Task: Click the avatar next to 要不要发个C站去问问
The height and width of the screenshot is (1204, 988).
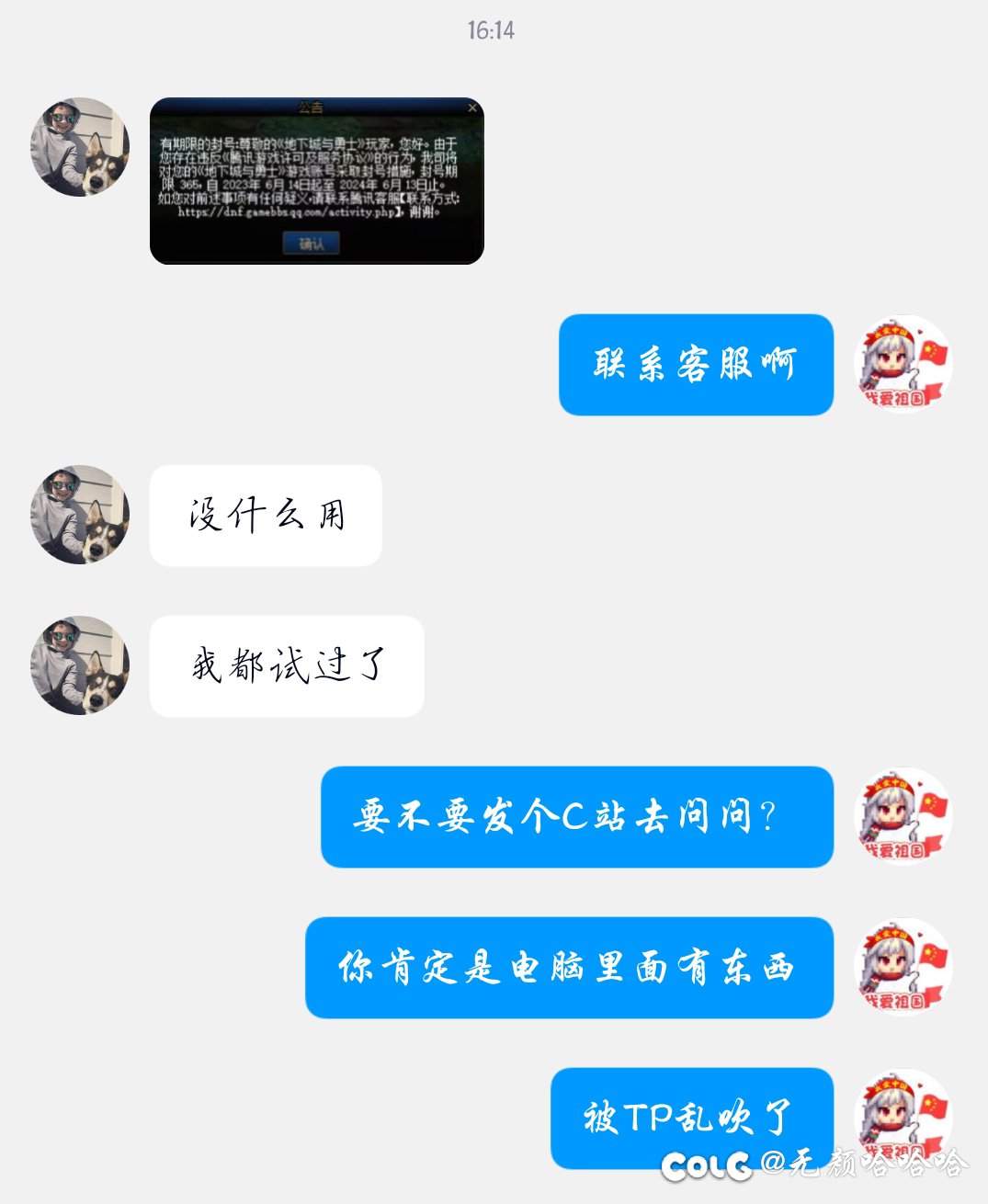Action: point(902,818)
